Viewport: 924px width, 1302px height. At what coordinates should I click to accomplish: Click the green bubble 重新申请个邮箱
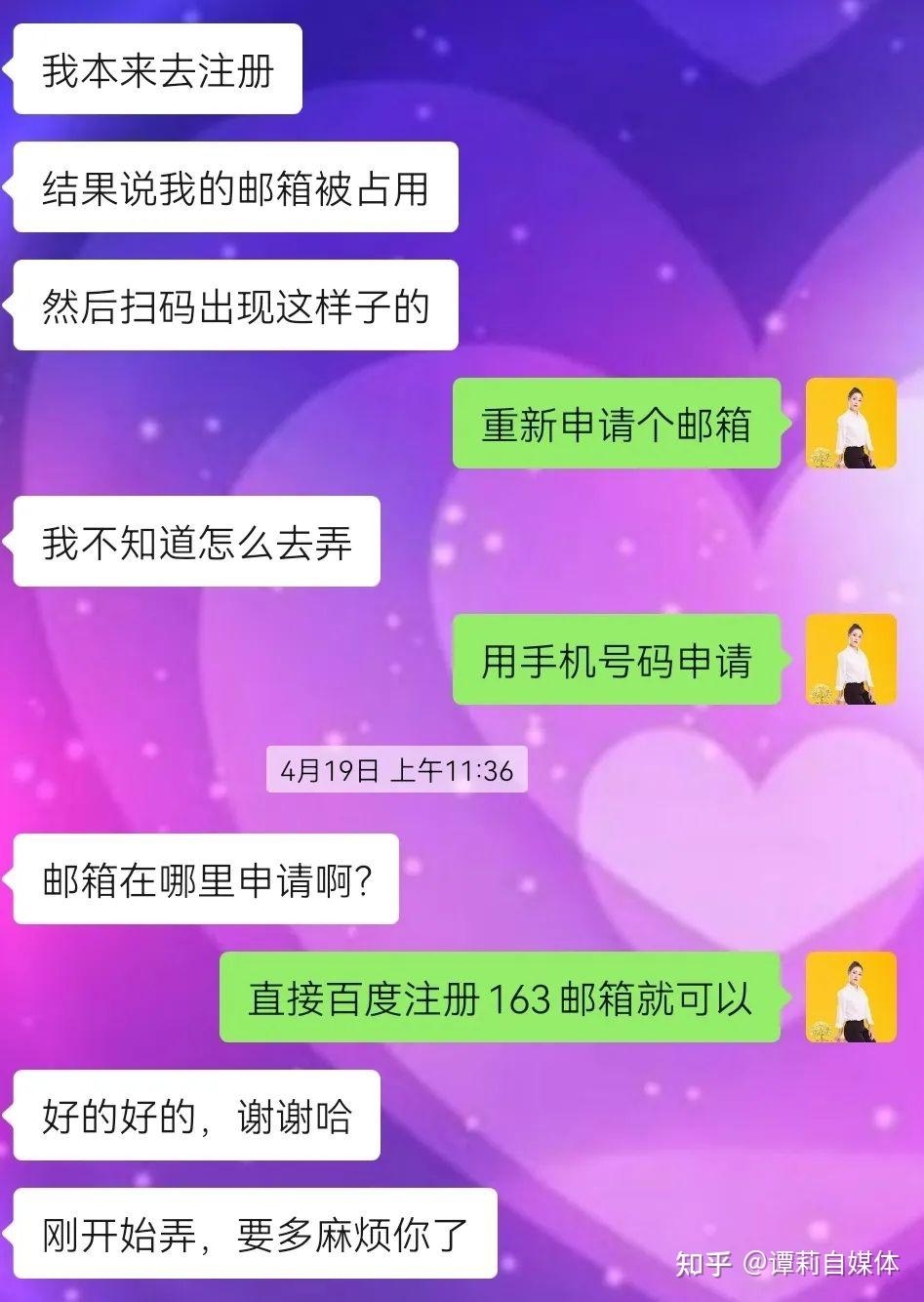click(x=619, y=424)
